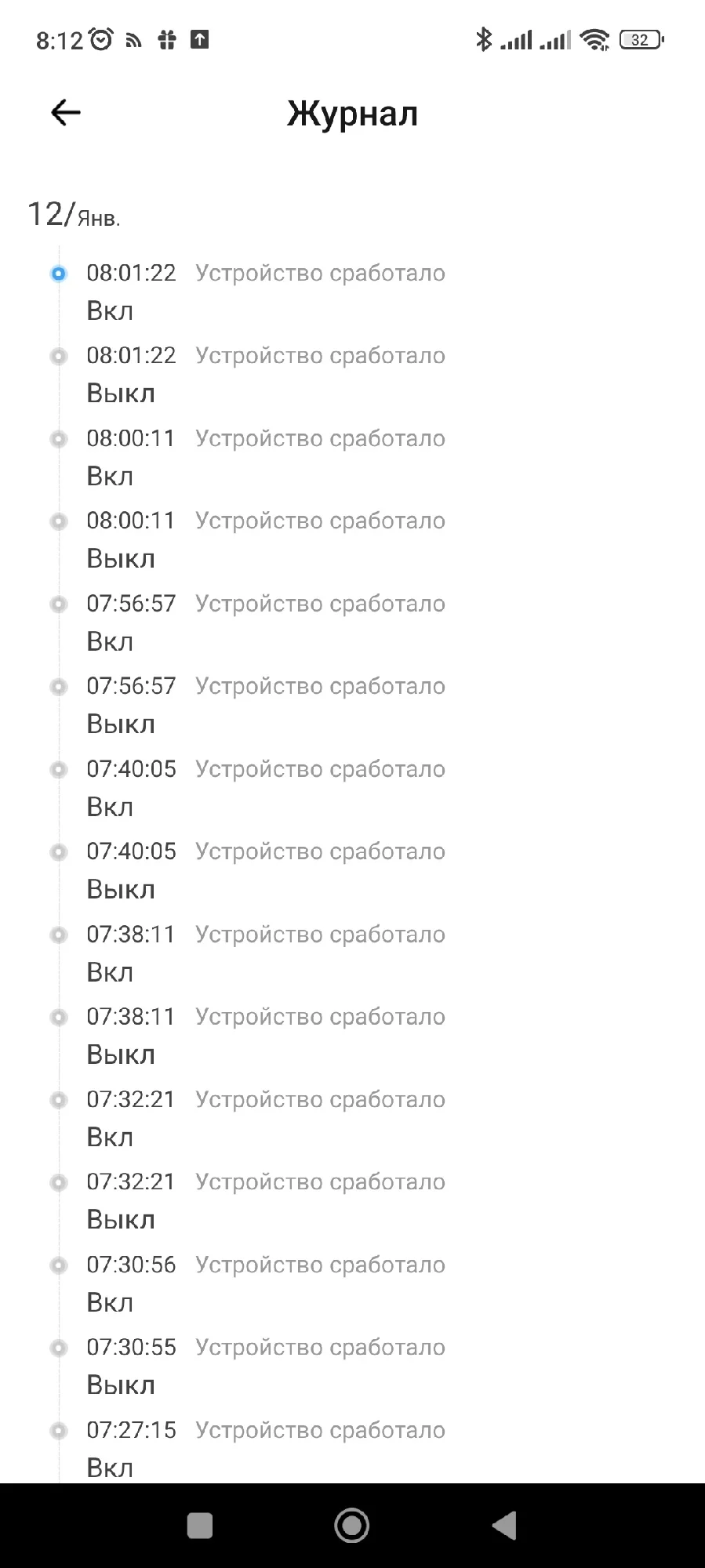The width and height of the screenshot is (705, 1568).
Task: Tap the system home button
Action: (x=352, y=1526)
